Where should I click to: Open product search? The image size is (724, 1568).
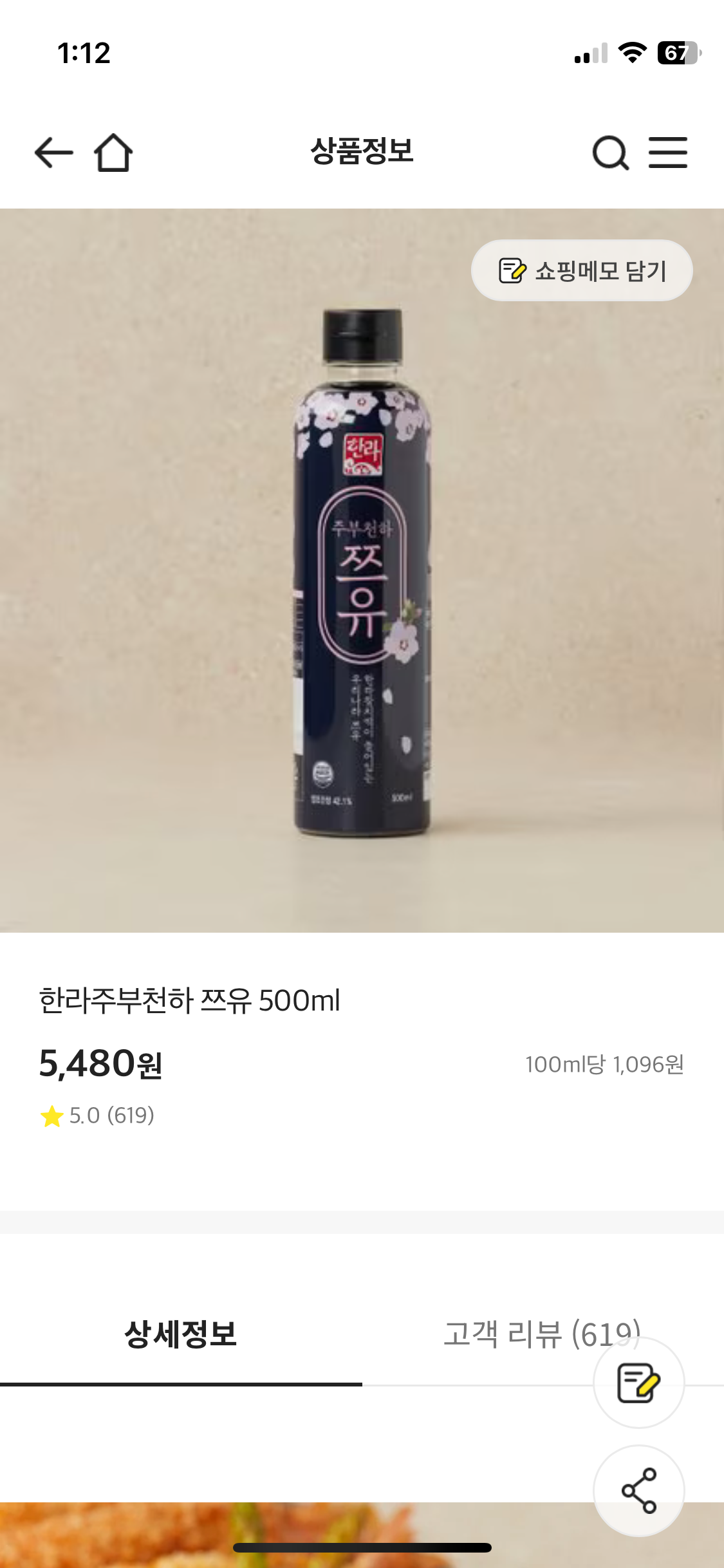(609, 153)
